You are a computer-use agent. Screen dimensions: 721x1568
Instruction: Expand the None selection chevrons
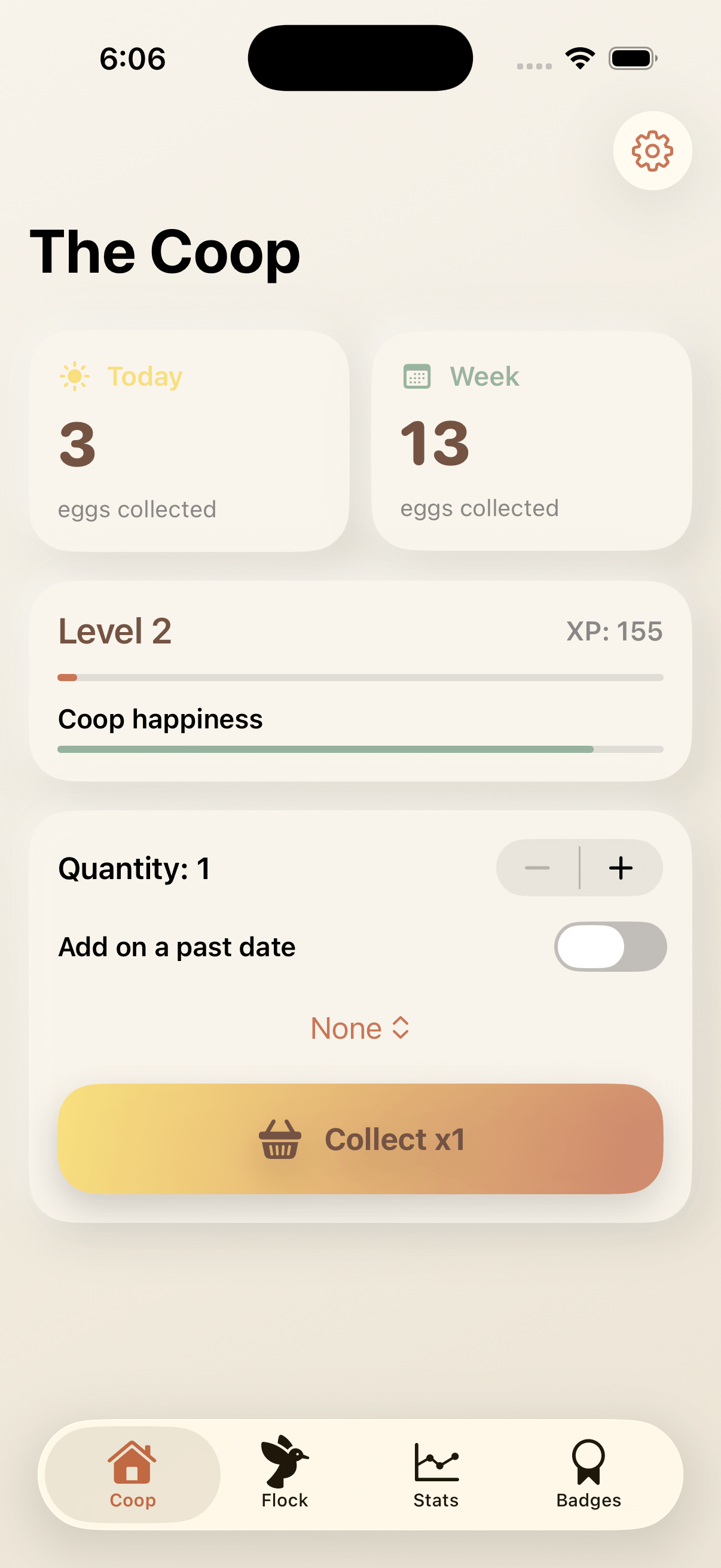click(x=399, y=1027)
